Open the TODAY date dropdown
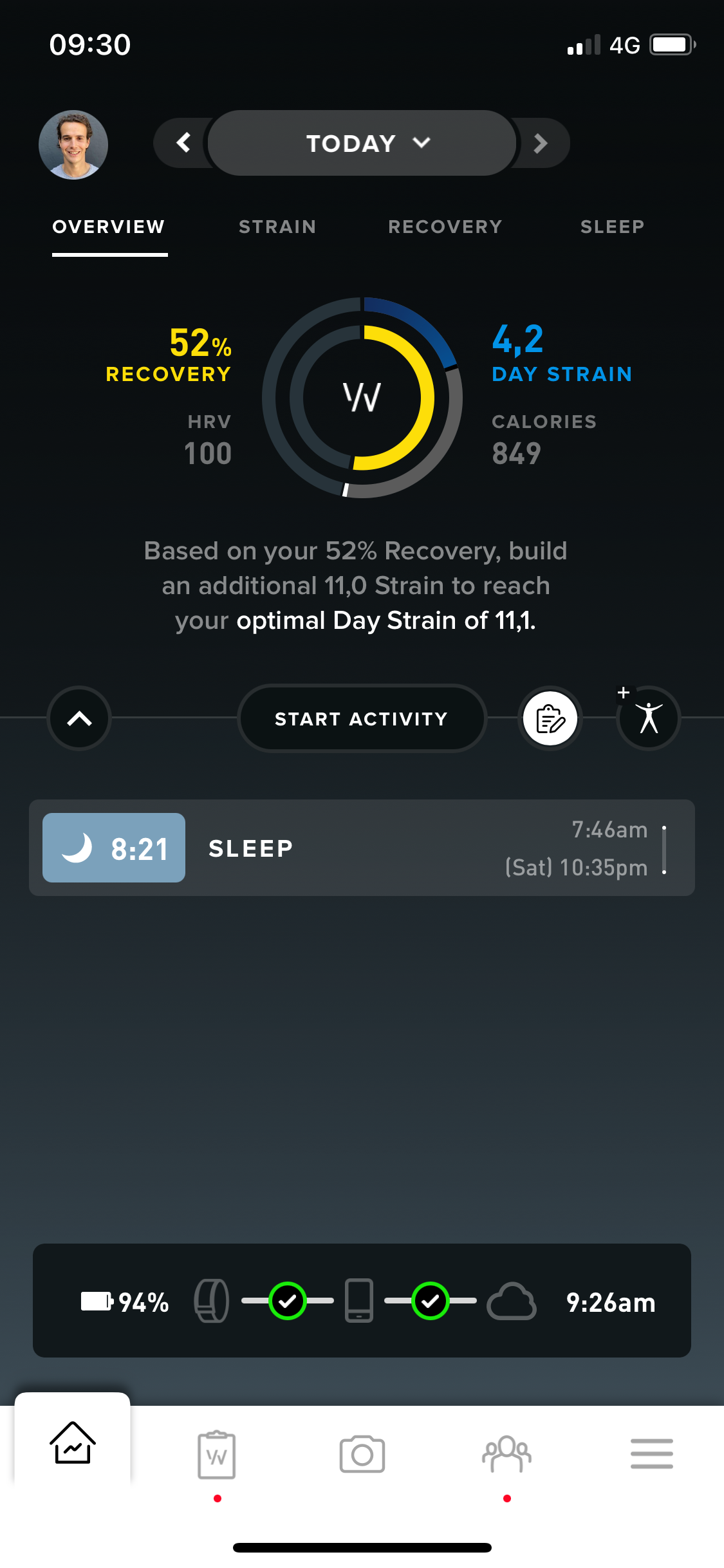 [362, 143]
